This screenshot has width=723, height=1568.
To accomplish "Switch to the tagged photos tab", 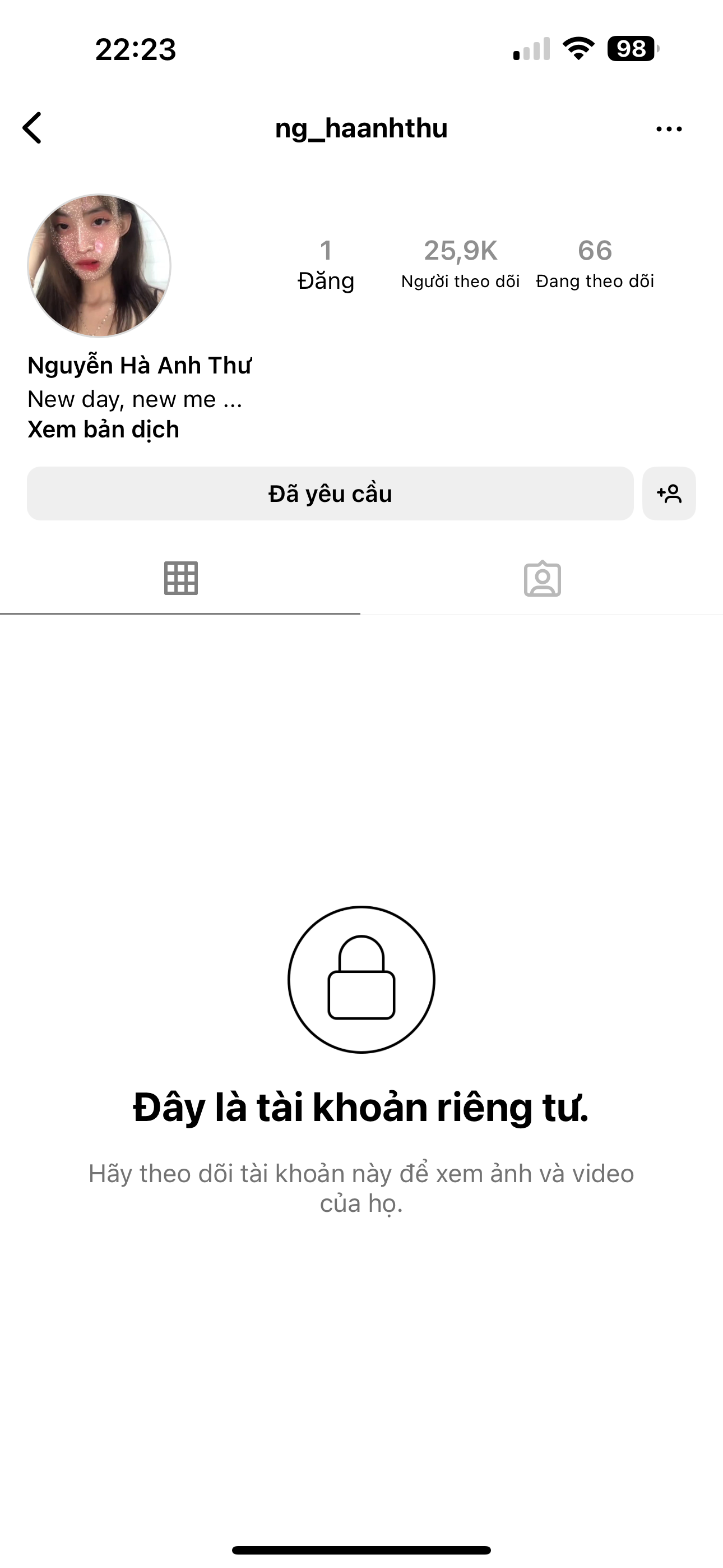I will pos(543,578).
